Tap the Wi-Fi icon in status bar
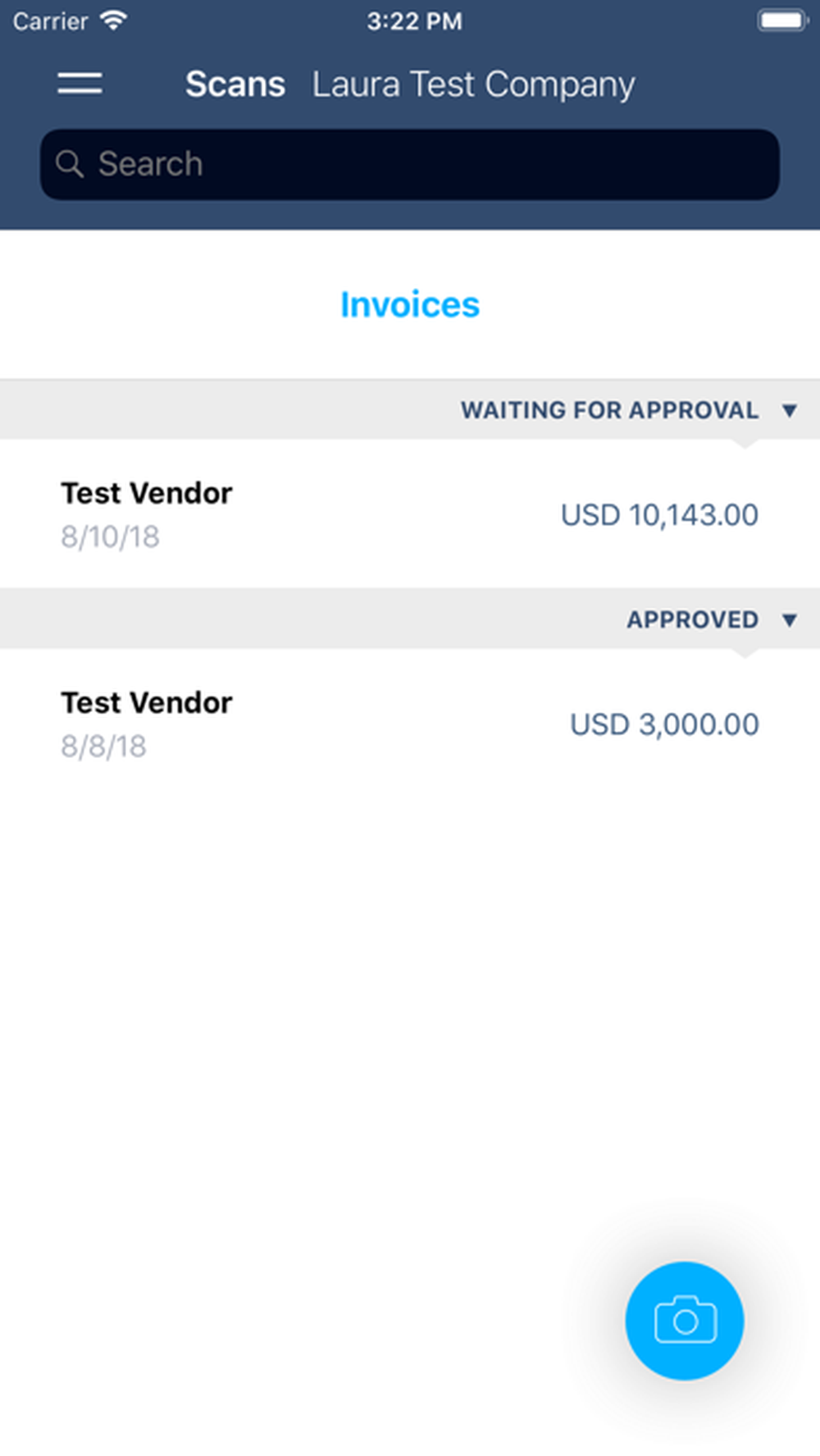 [x=113, y=20]
